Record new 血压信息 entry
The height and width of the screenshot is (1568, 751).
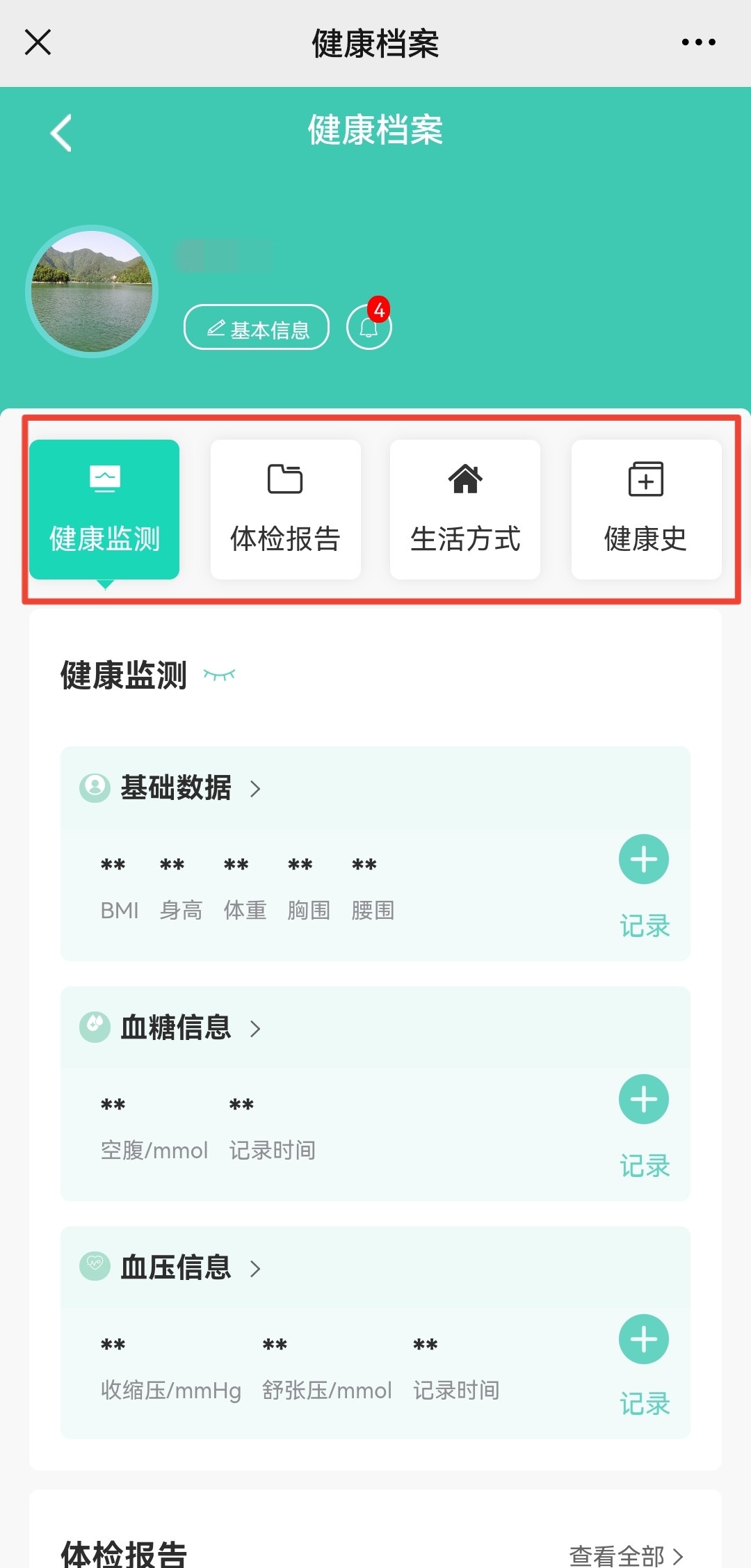(x=643, y=1340)
